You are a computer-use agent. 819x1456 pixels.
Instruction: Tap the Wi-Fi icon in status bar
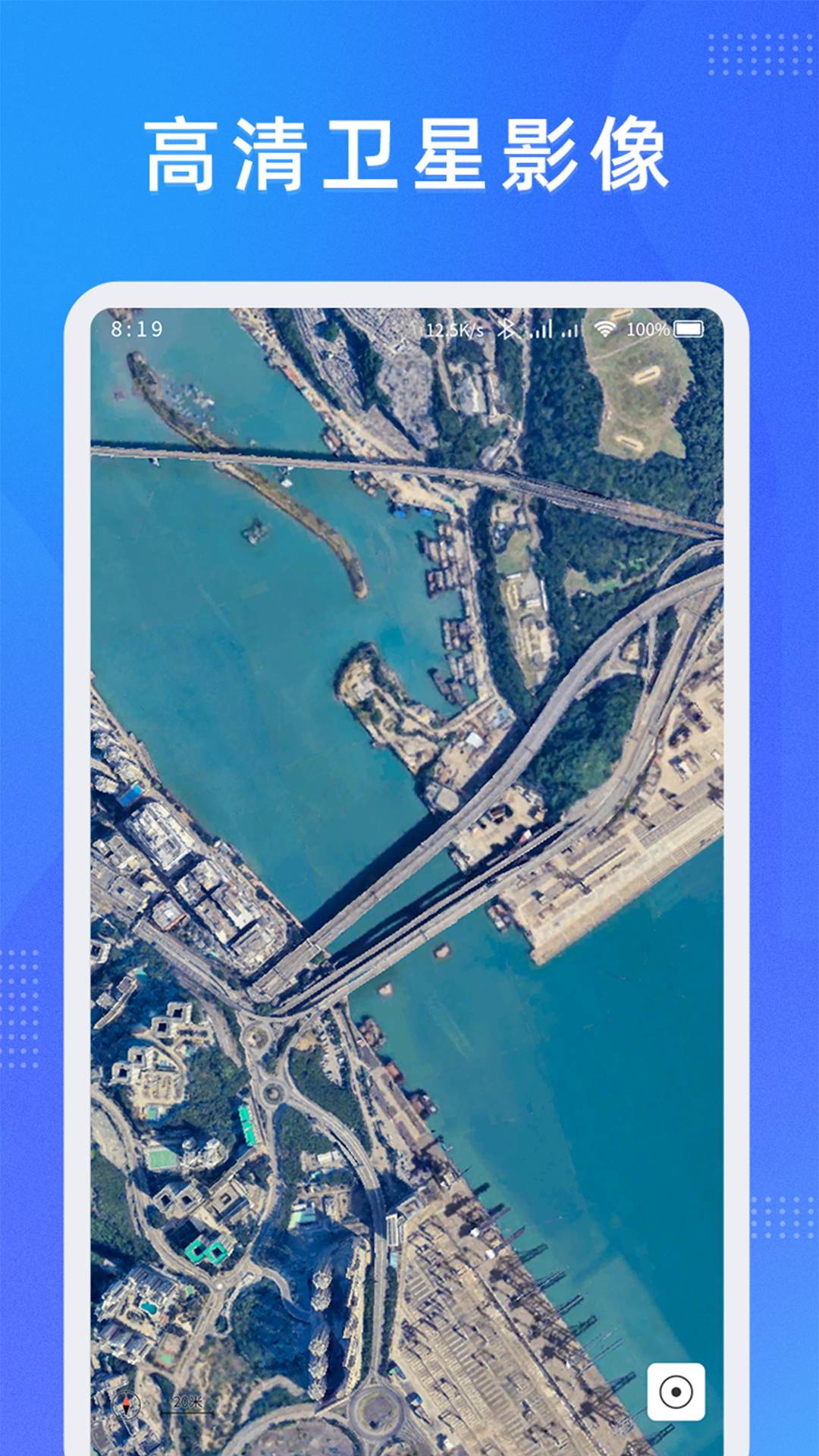click(x=606, y=329)
